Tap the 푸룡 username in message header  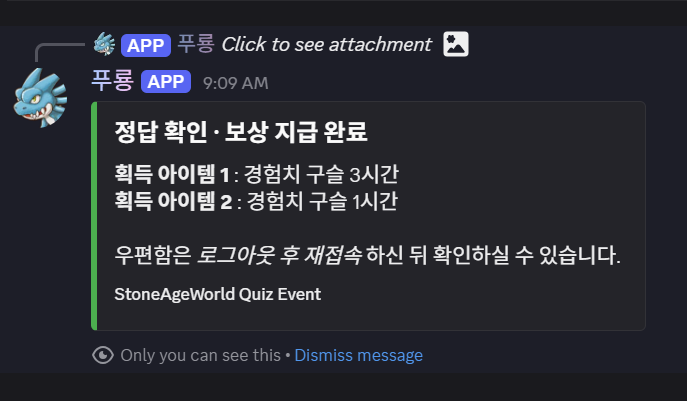[x=112, y=81]
